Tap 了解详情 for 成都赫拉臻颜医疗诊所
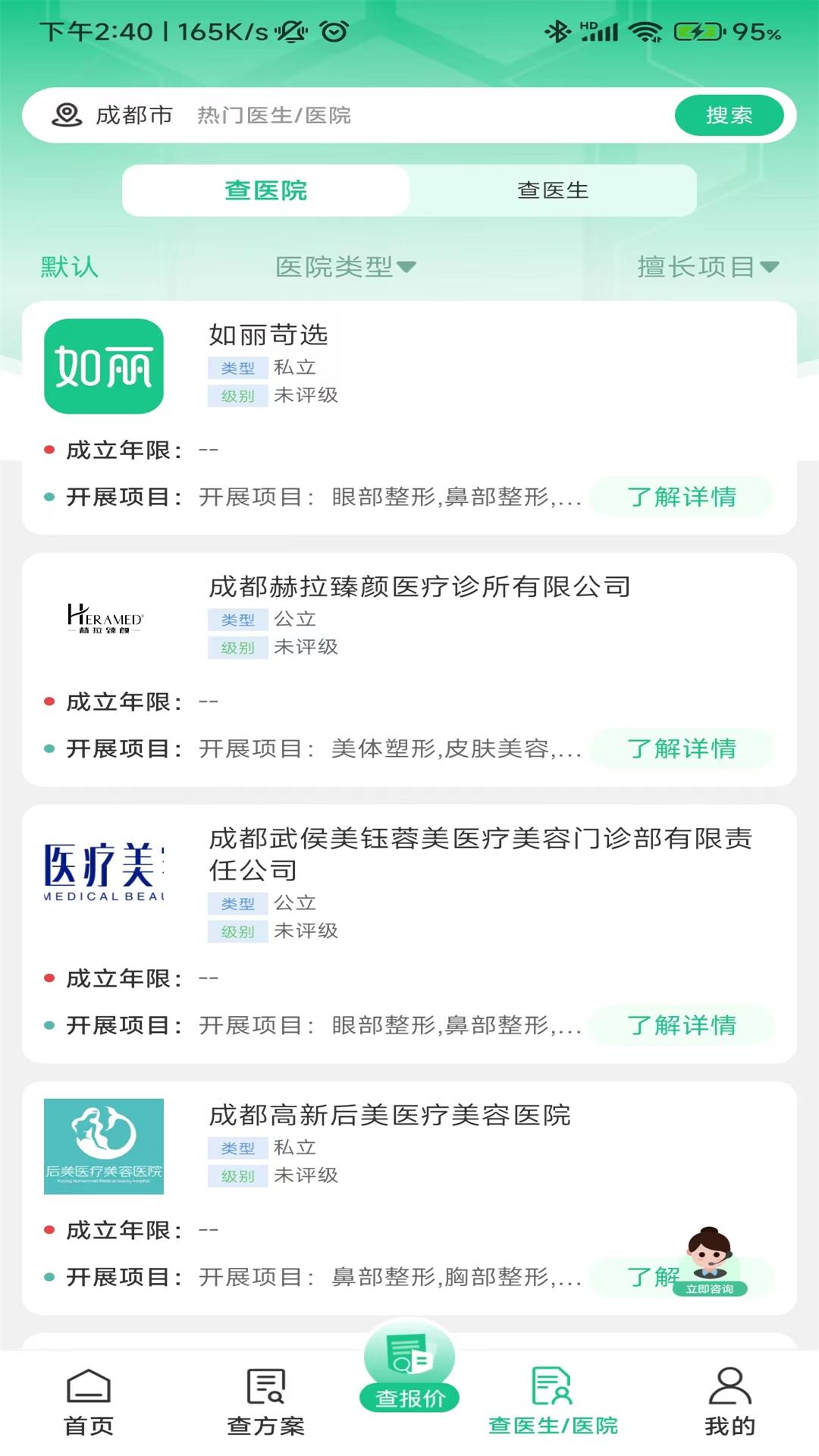 (681, 749)
